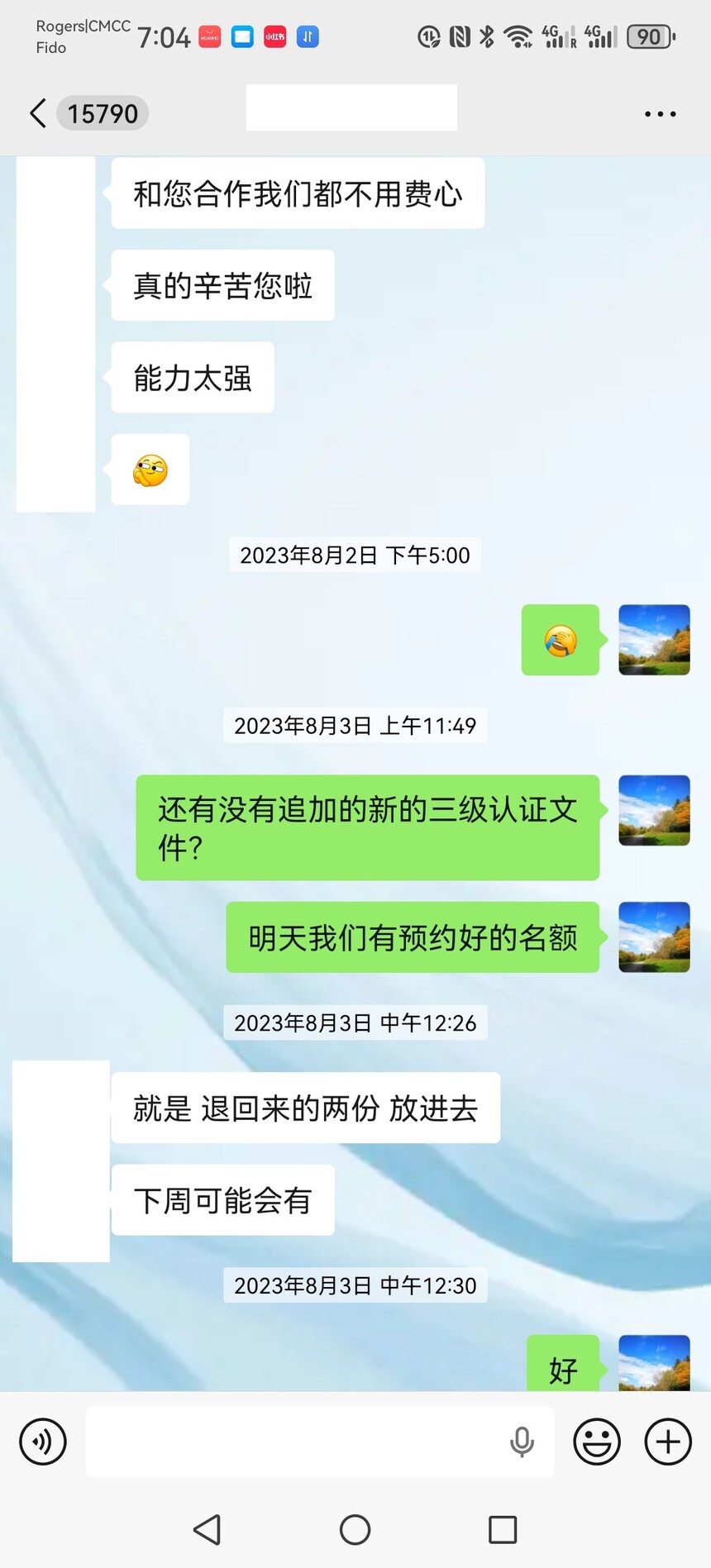Tap the timestamp 2023年8月2日 下午5:00
The image size is (711, 1568).
[355, 555]
